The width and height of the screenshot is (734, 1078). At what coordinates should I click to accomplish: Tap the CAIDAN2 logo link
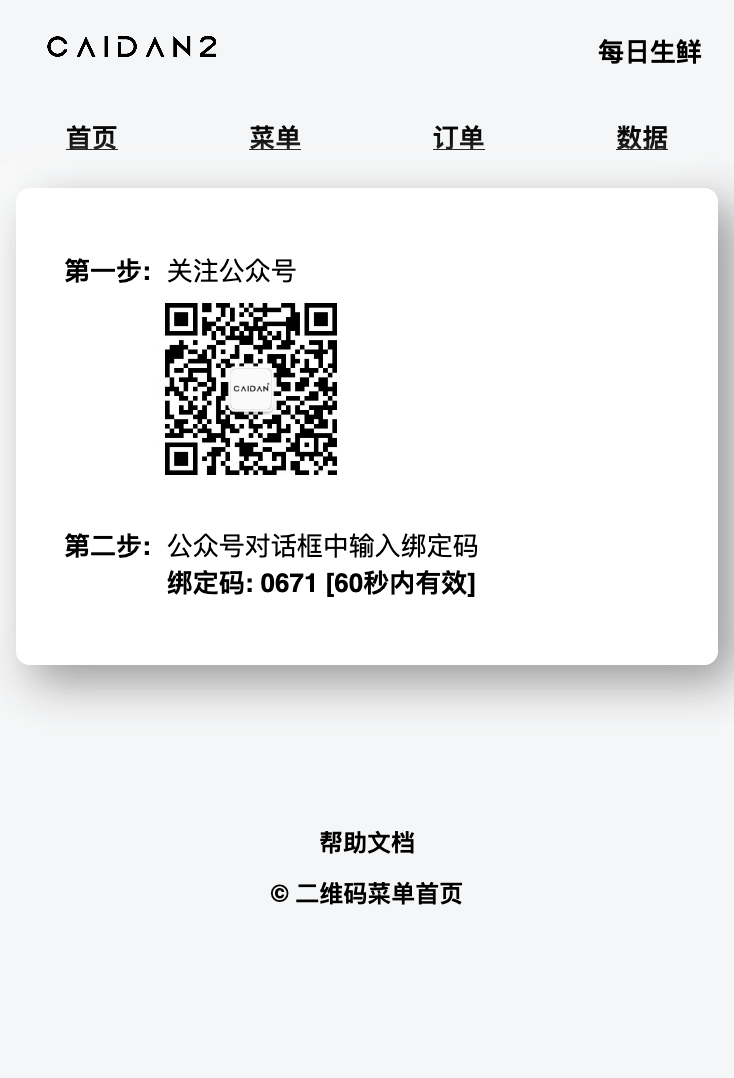(x=132, y=47)
